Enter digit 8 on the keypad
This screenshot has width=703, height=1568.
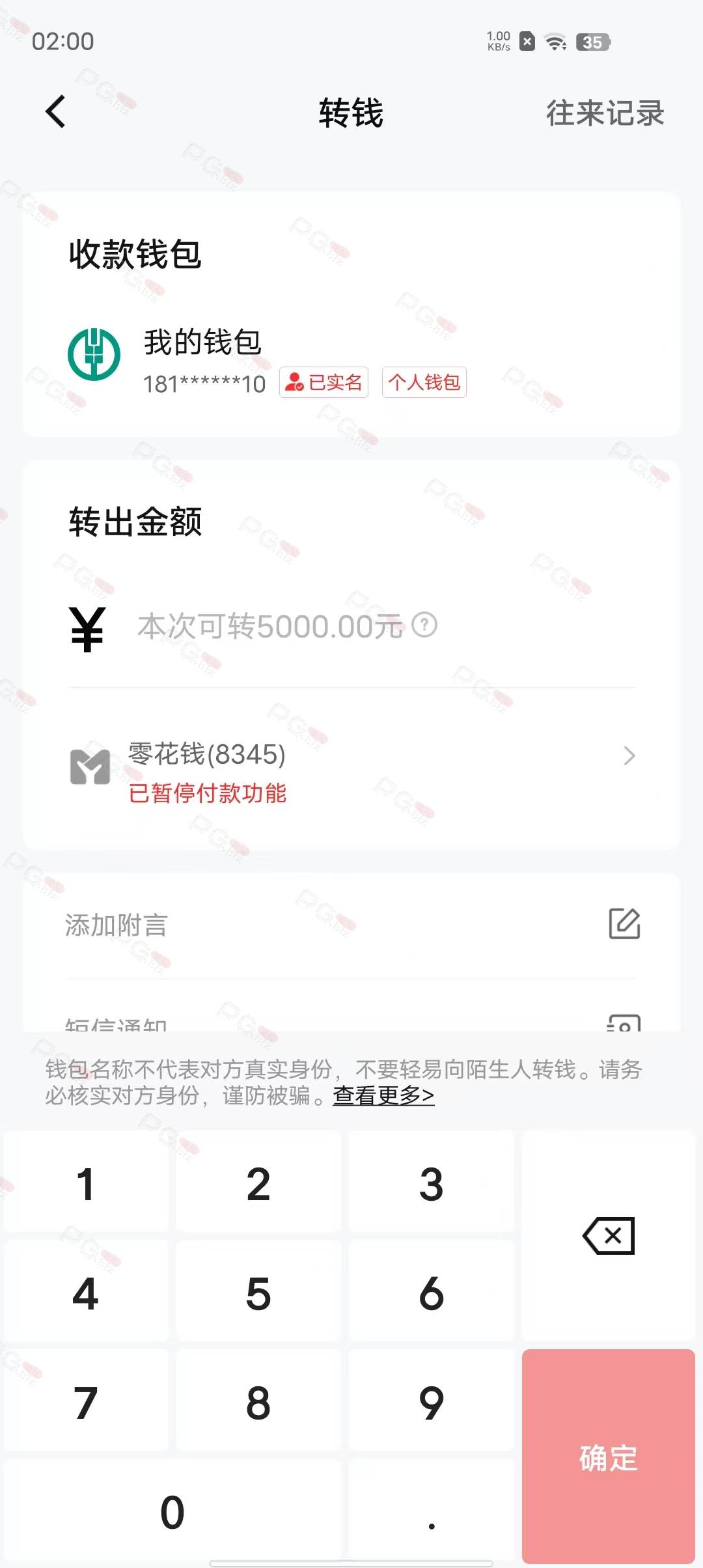(258, 1403)
